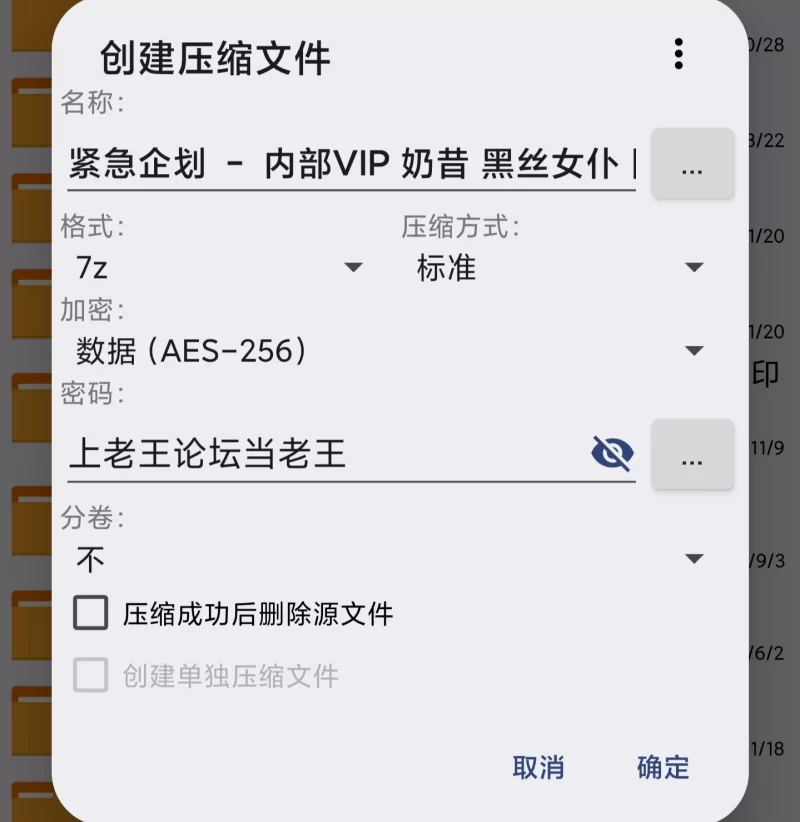
Task: Expand the 7z format dropdown
Action: click(x=215, y=267)
